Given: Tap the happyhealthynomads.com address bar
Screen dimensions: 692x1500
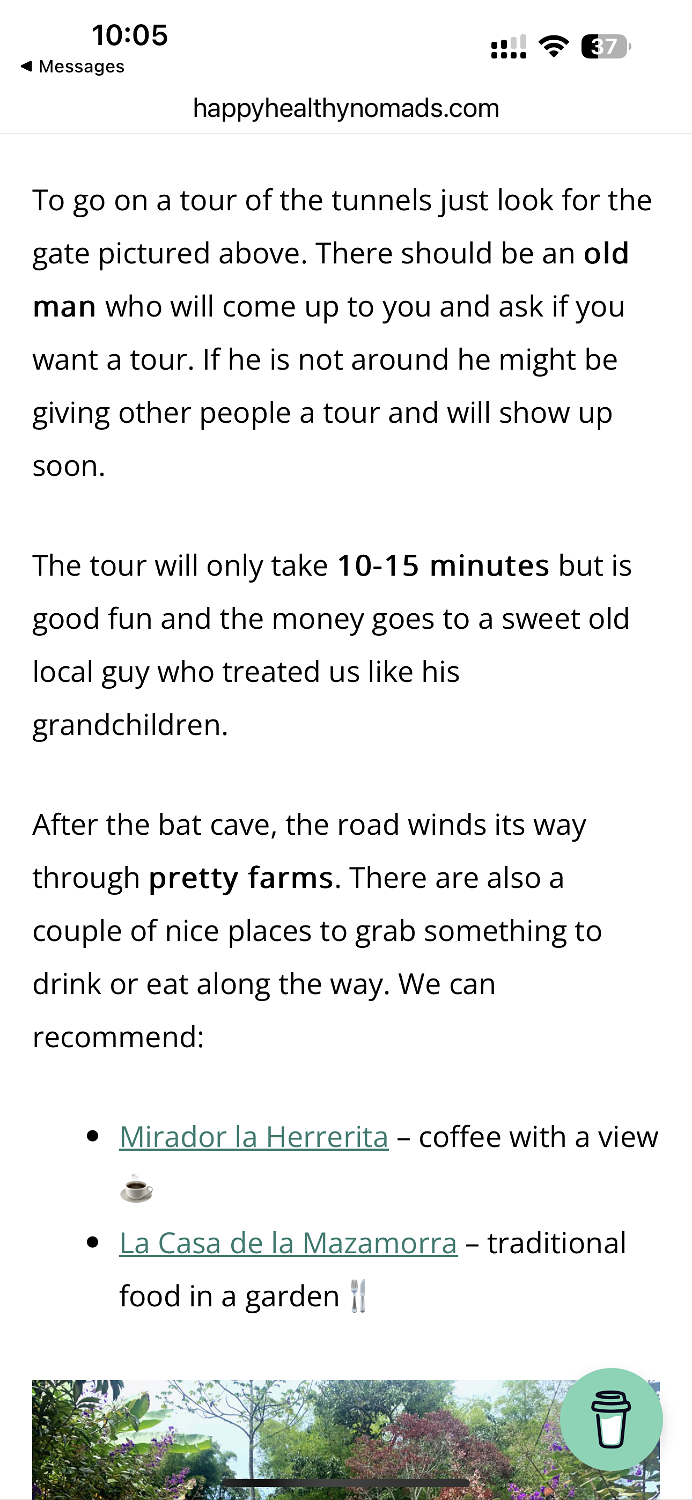Looking at the screenshot, I should tap(346, 108).
